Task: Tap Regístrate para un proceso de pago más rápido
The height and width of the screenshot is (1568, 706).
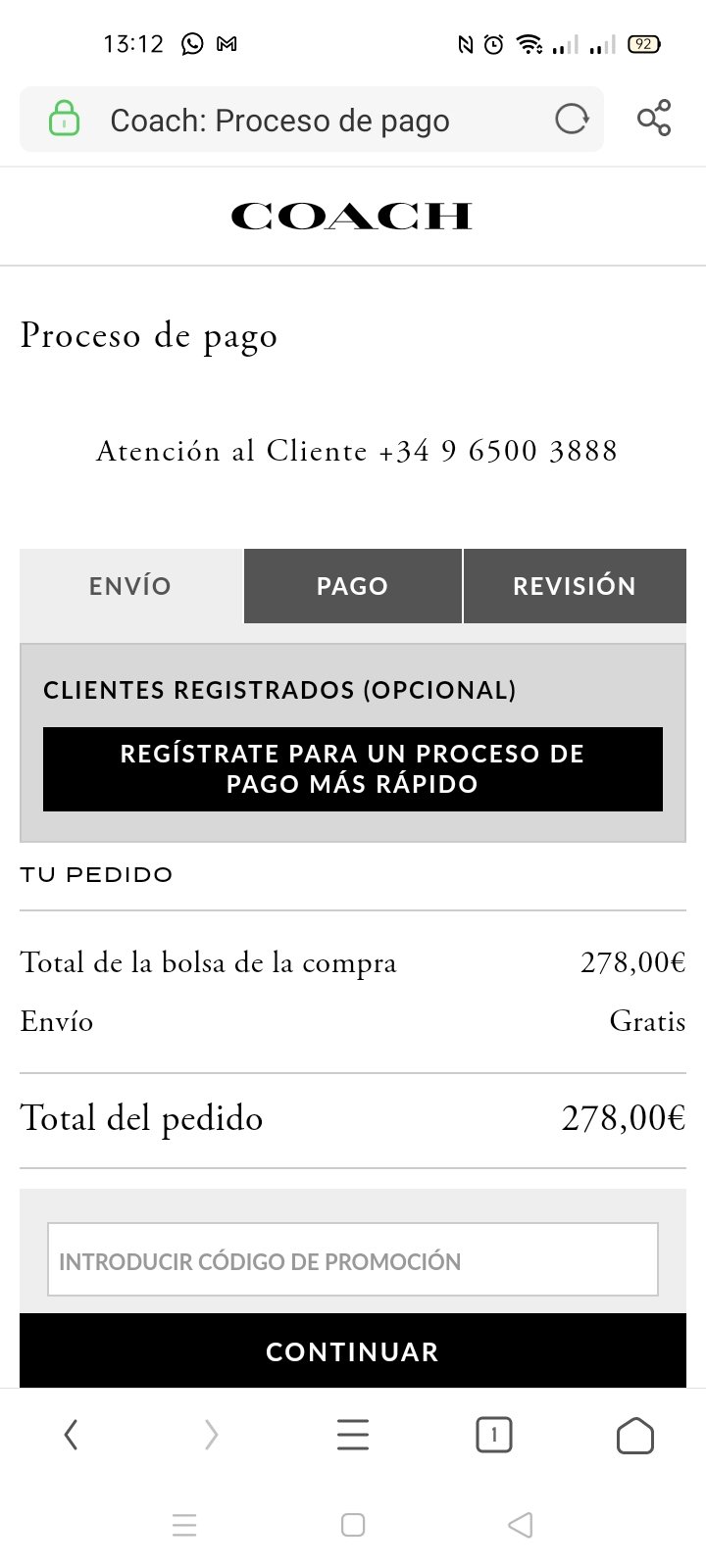Action: pos(353,769)
